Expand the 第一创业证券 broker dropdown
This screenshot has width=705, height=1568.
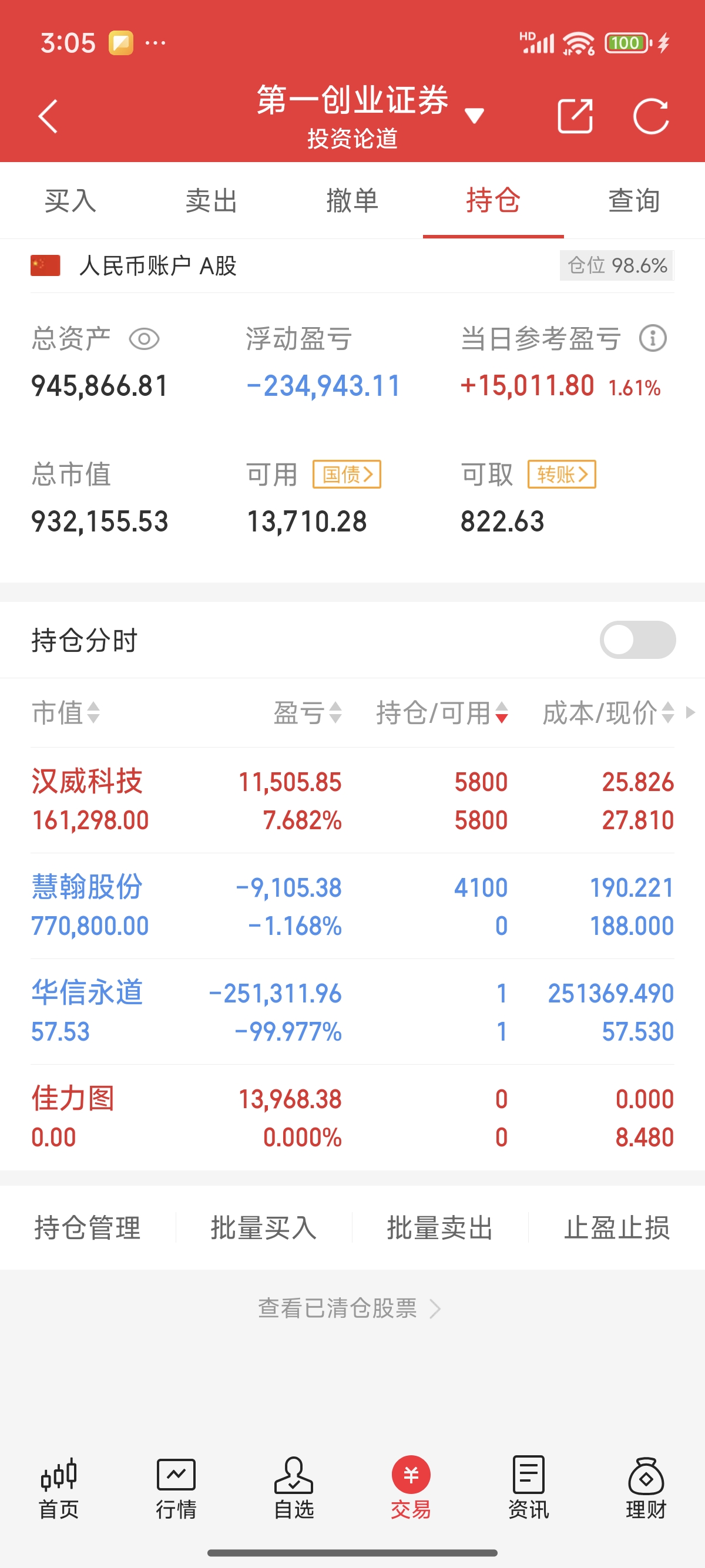click(x=474, y=115)
